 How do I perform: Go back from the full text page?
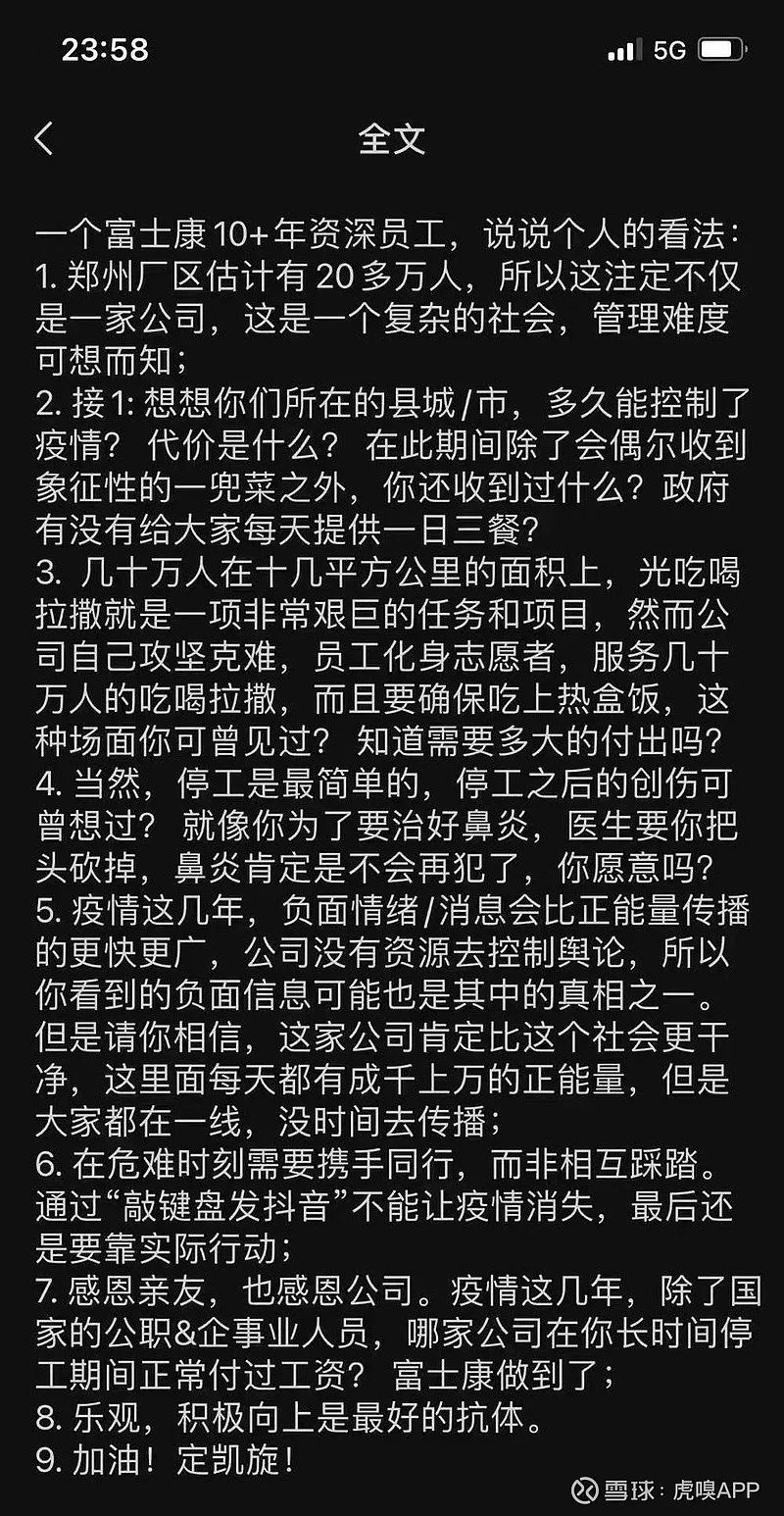coord(44,138)
